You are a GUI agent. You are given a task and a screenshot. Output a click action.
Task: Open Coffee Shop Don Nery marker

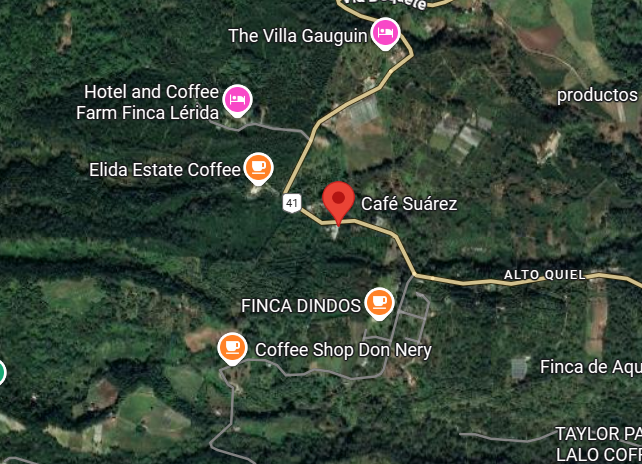[x=232, y=347]
